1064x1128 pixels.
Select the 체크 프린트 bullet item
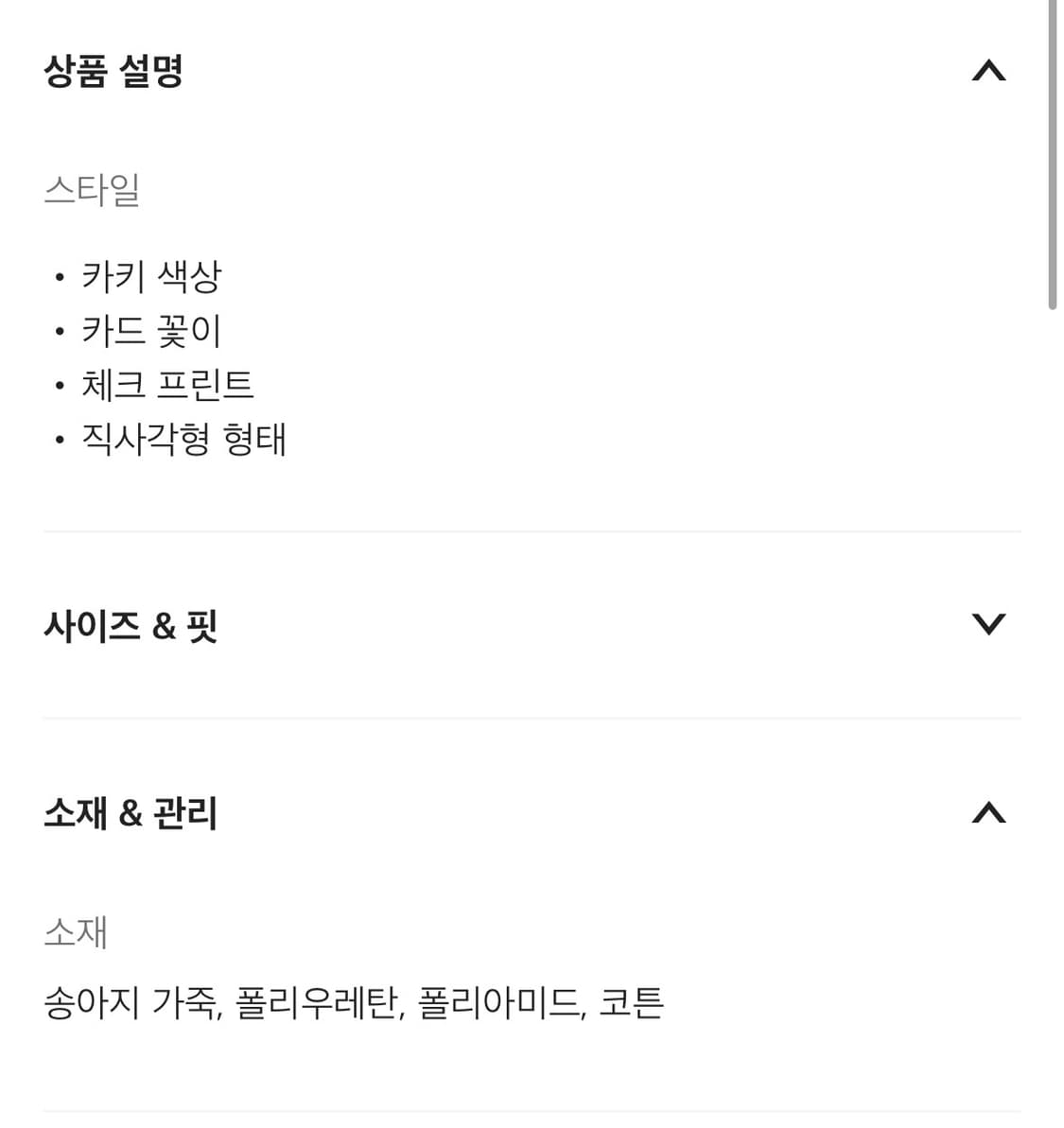tap(166, 384)
